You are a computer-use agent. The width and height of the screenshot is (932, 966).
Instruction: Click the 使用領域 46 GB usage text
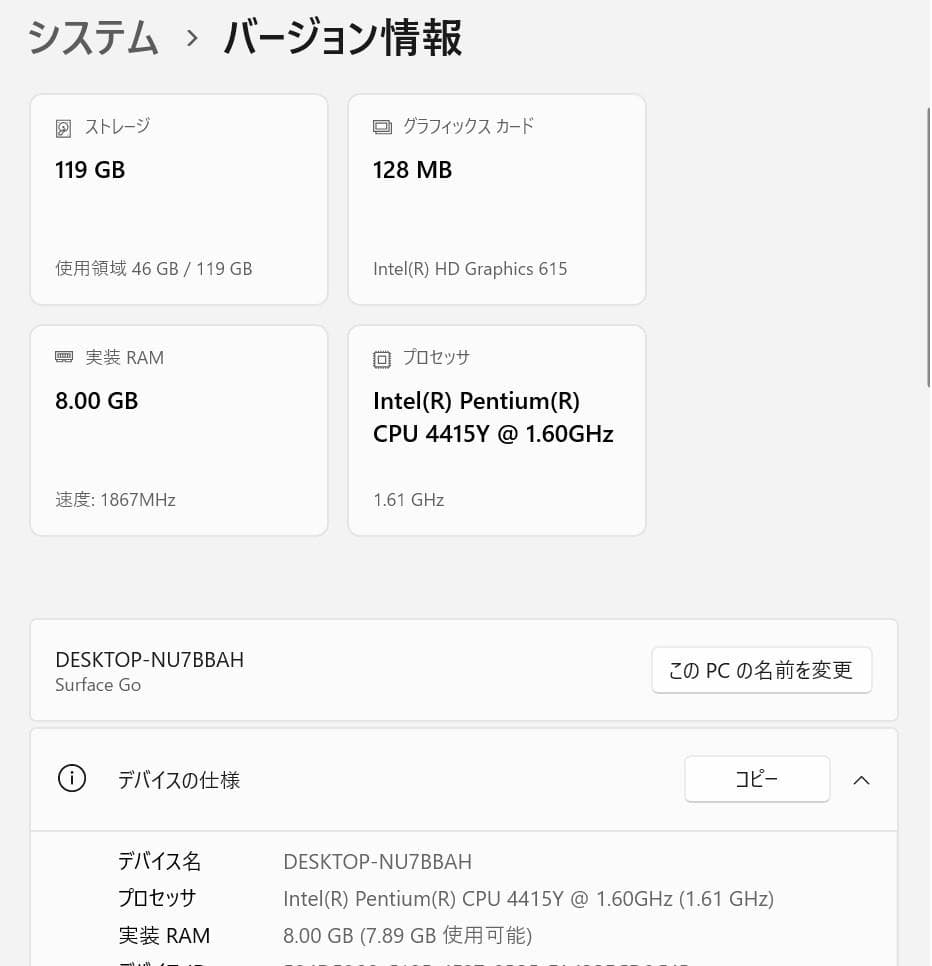pyautogui.click(x=153, y=268)
